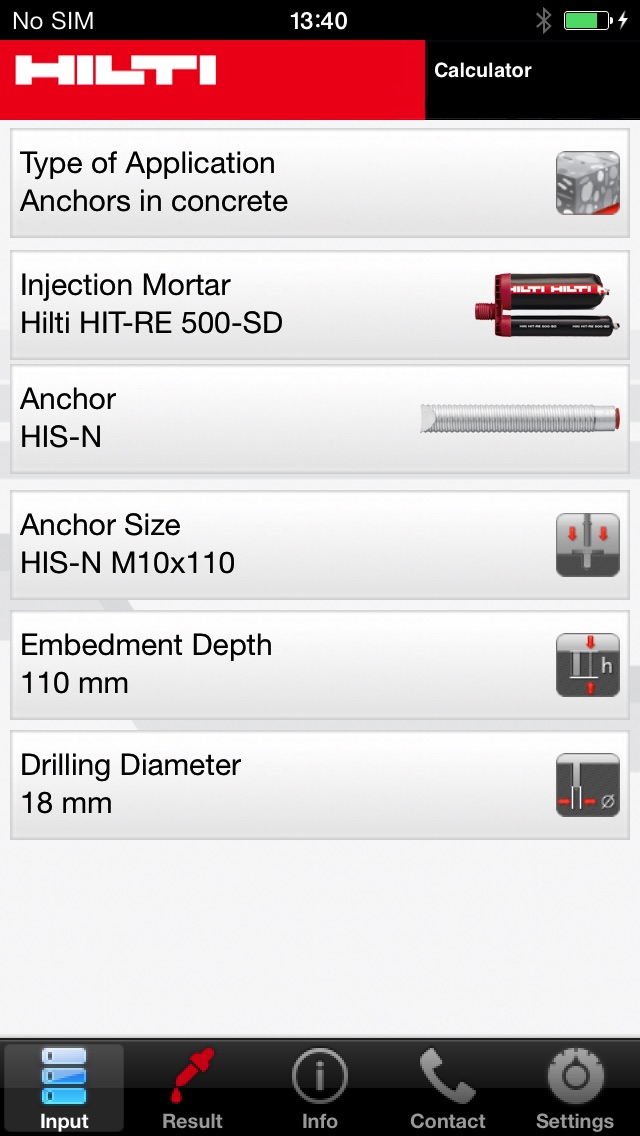Open the Contact tab

(x=447, y=1088)
